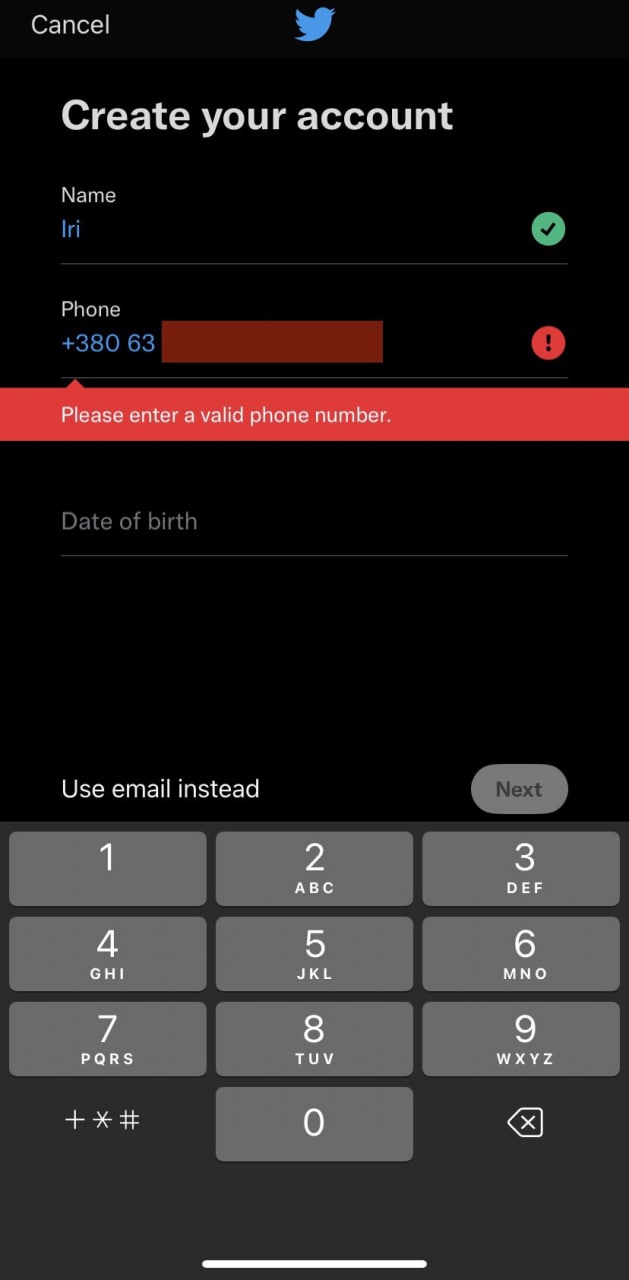The width and height of the screenshot is (629, 1280).
Task: Open the Date of birth field
Action: click(313, 521)
